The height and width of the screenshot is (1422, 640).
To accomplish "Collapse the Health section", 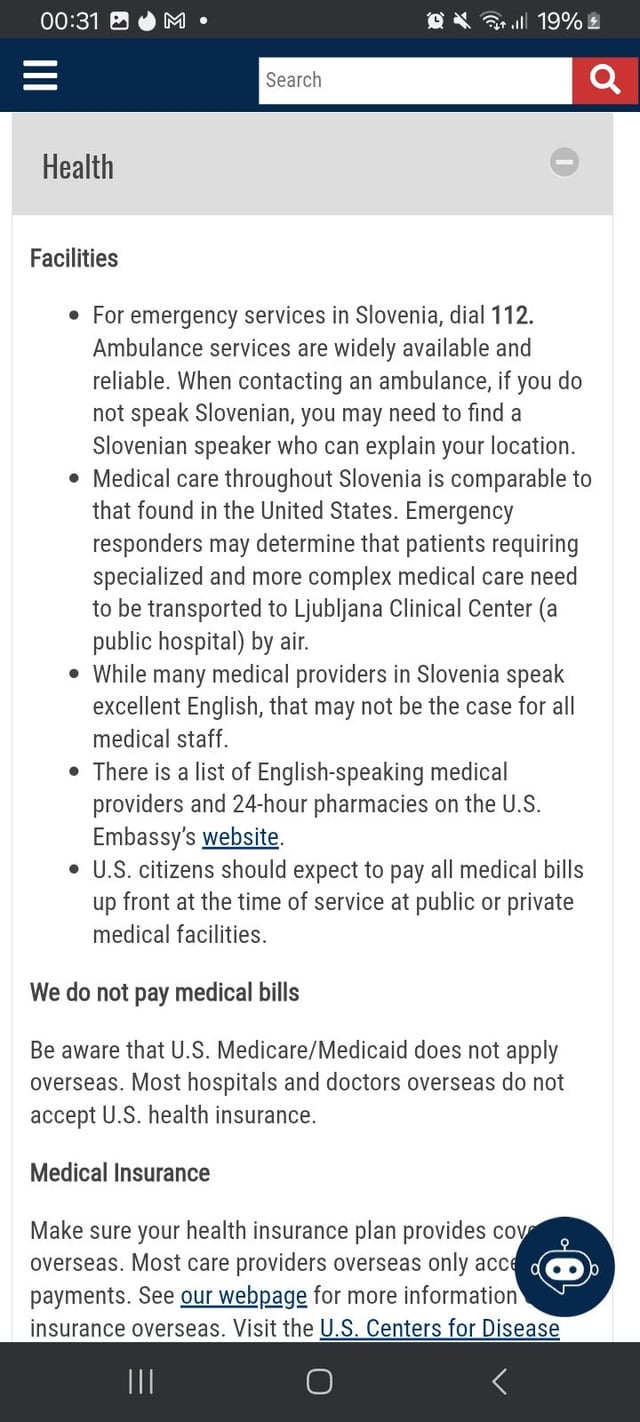I will (x=564, y=162).
